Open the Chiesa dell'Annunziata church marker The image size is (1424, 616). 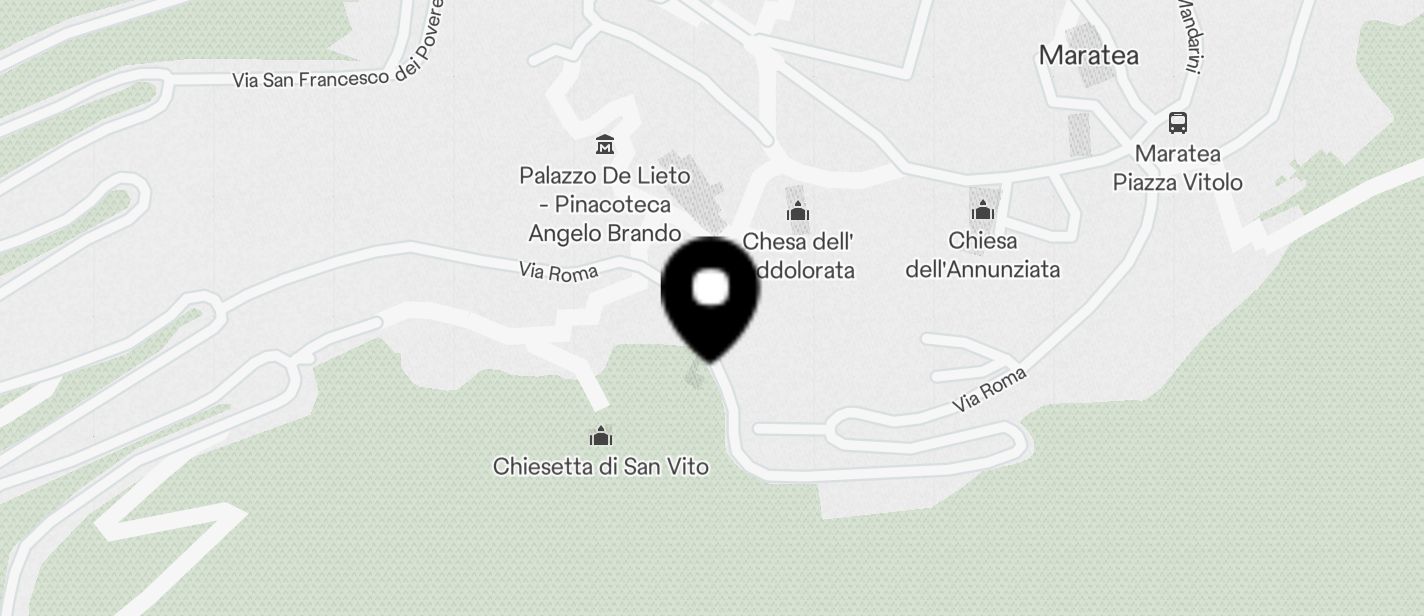click(x=982, y=211)
